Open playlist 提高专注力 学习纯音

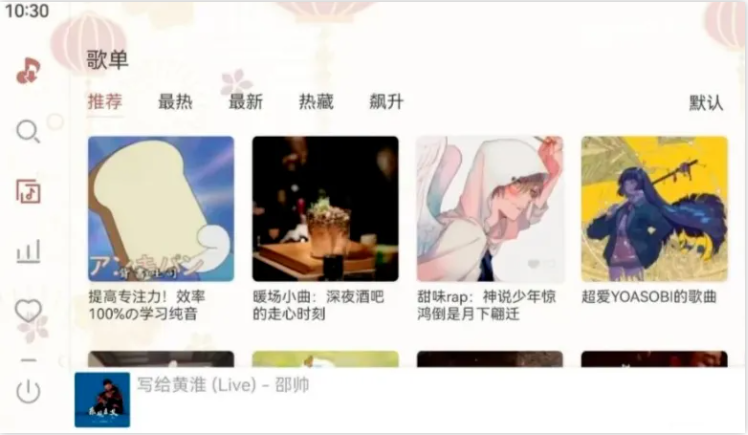161,209
